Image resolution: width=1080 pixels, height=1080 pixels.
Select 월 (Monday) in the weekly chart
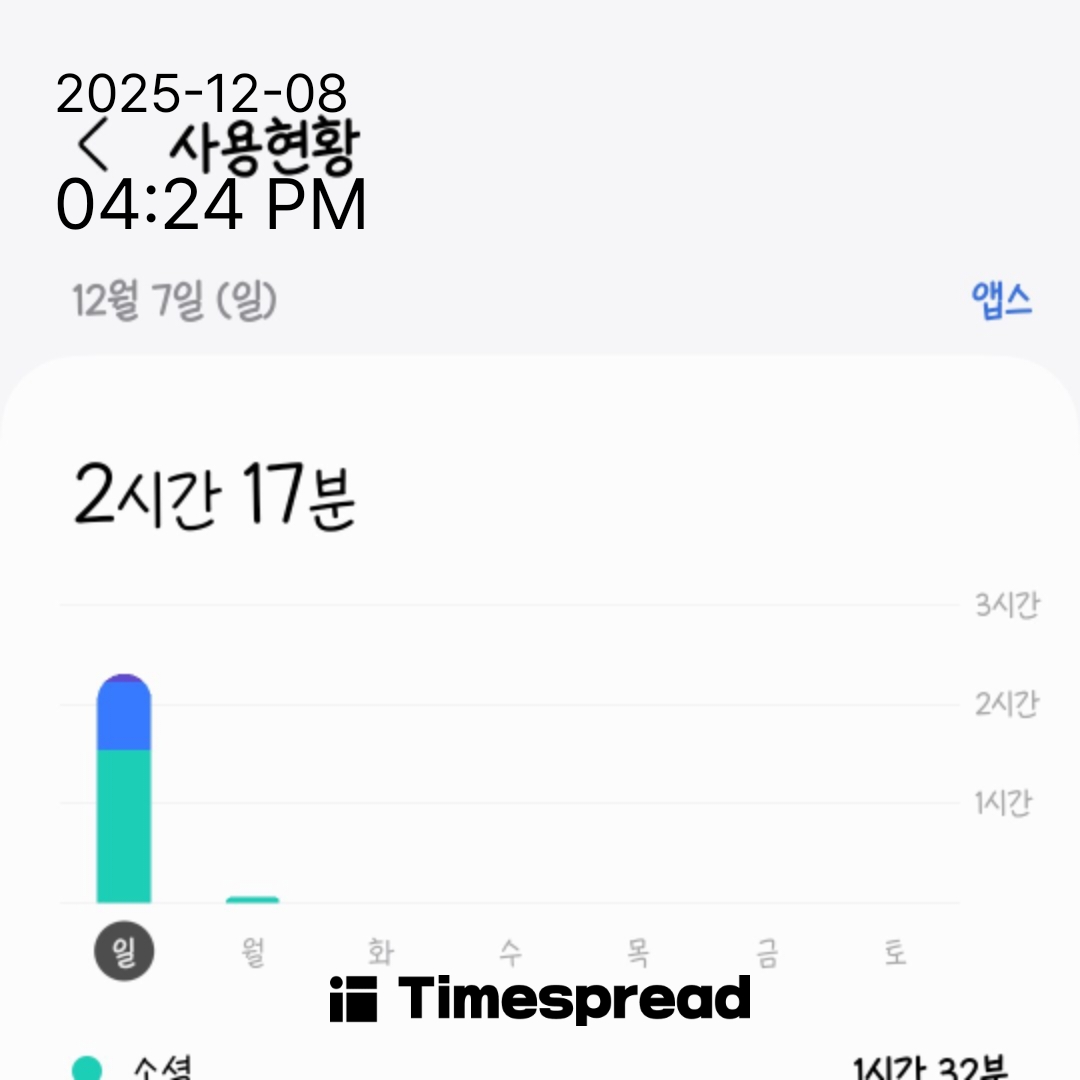[x=253, y=953]
